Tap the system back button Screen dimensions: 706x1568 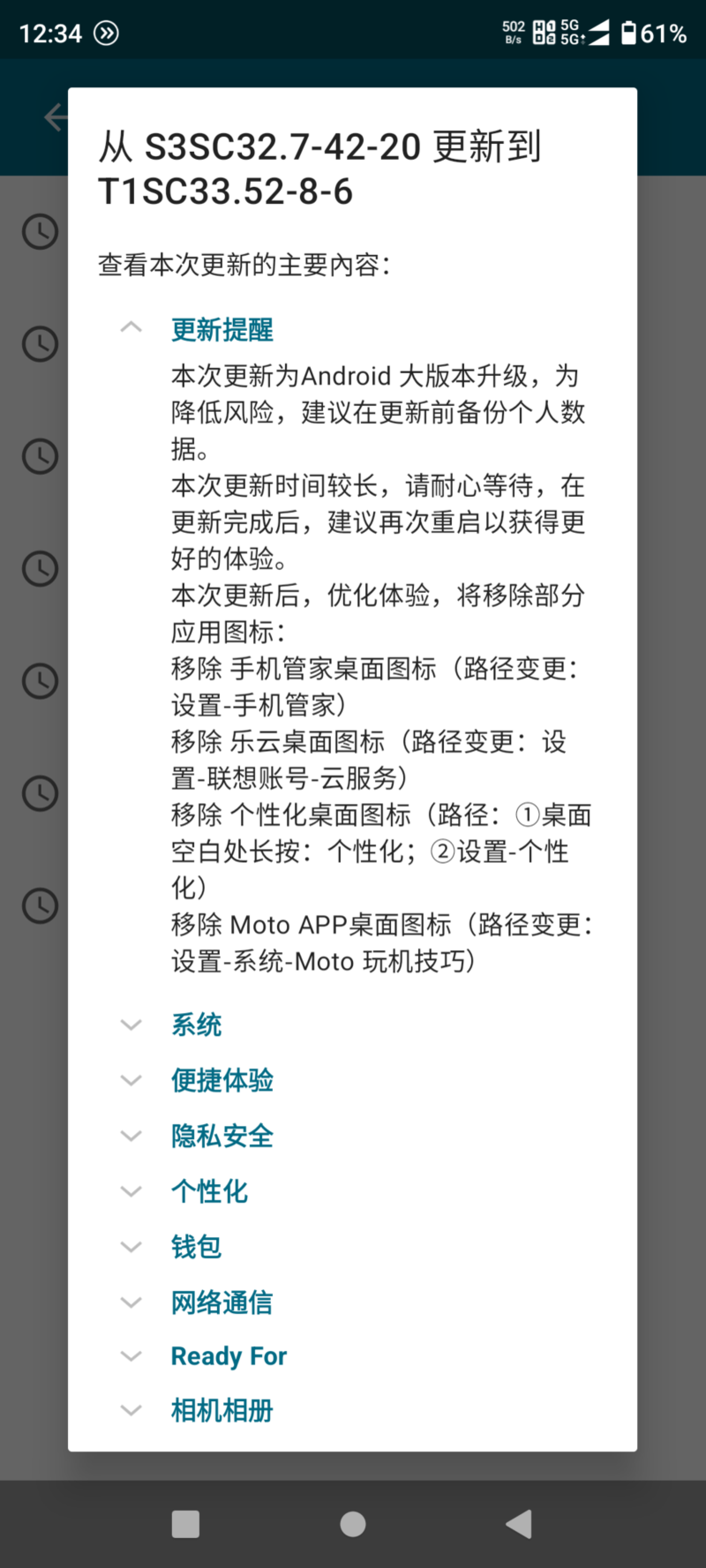519,1524
